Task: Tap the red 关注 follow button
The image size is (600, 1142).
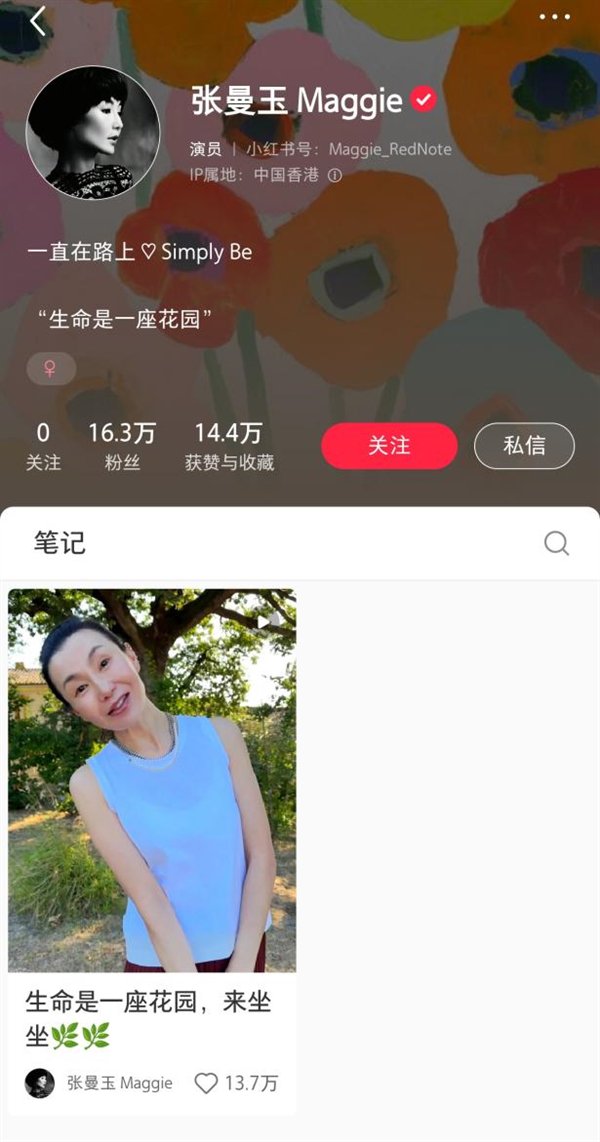Action: point(389,446)
